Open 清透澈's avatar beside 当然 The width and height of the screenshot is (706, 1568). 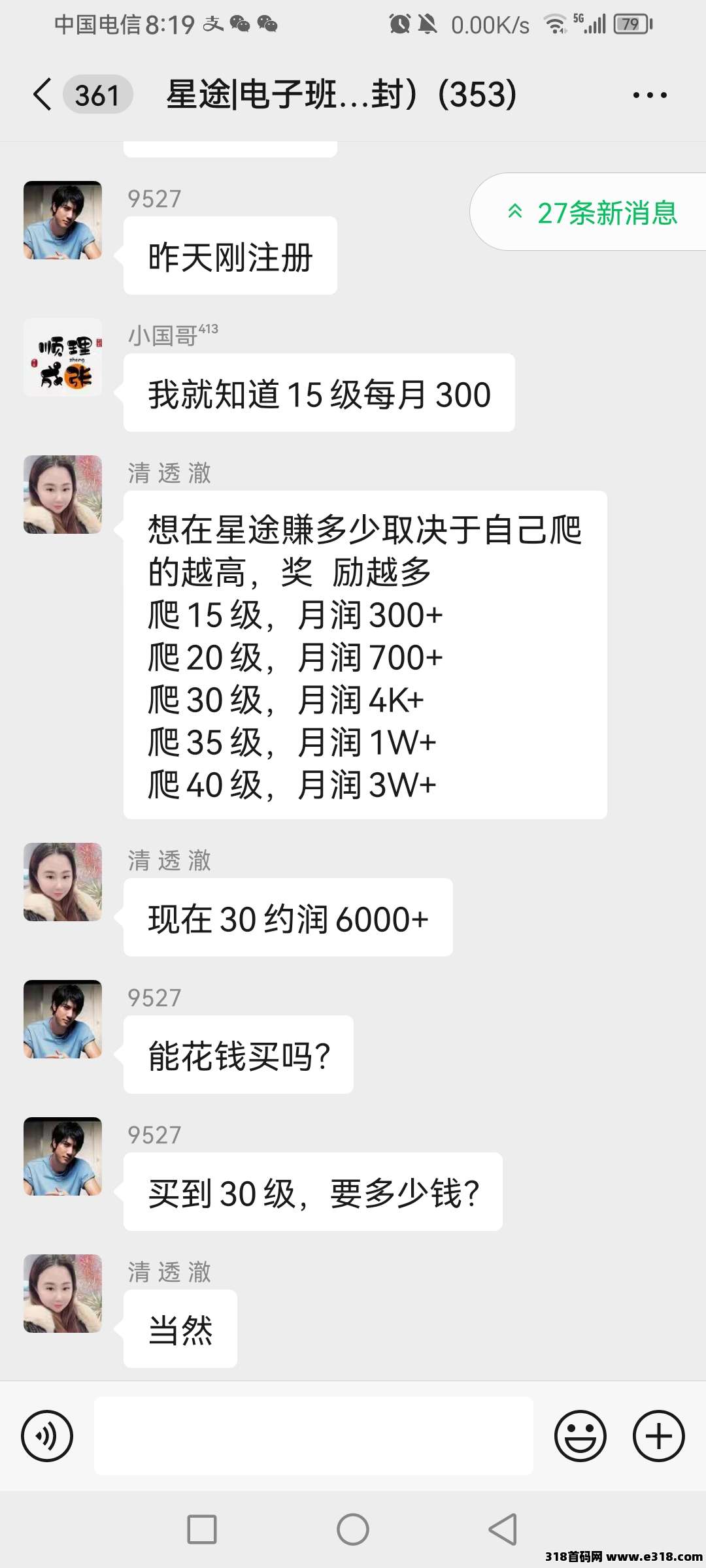(63, 1293)
